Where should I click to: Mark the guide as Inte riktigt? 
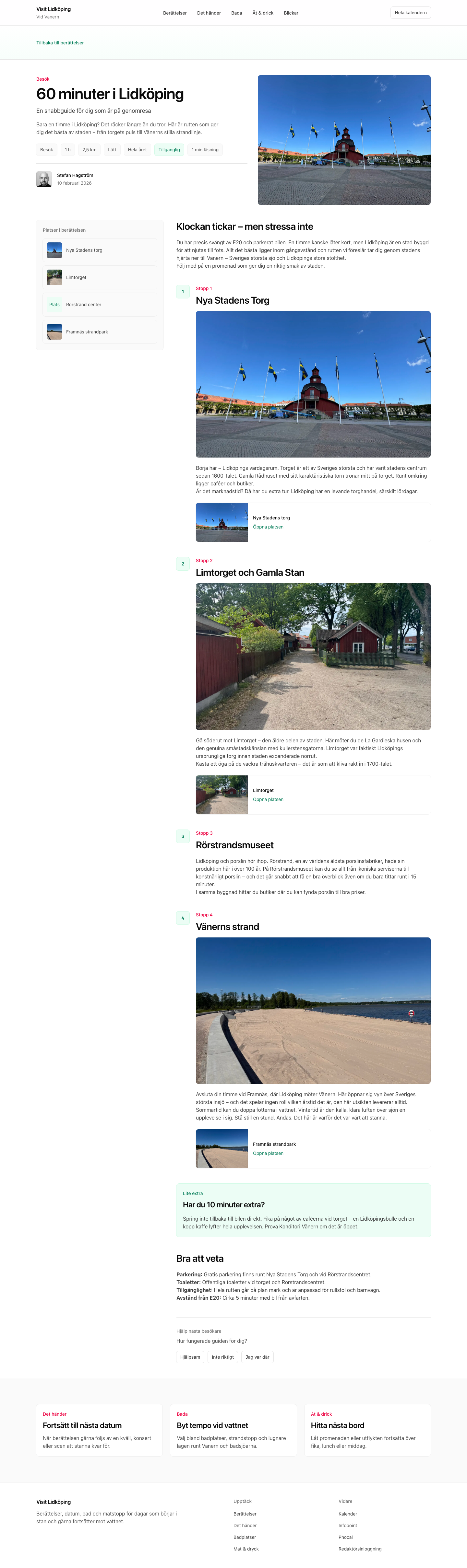(x=222, y=1357)
